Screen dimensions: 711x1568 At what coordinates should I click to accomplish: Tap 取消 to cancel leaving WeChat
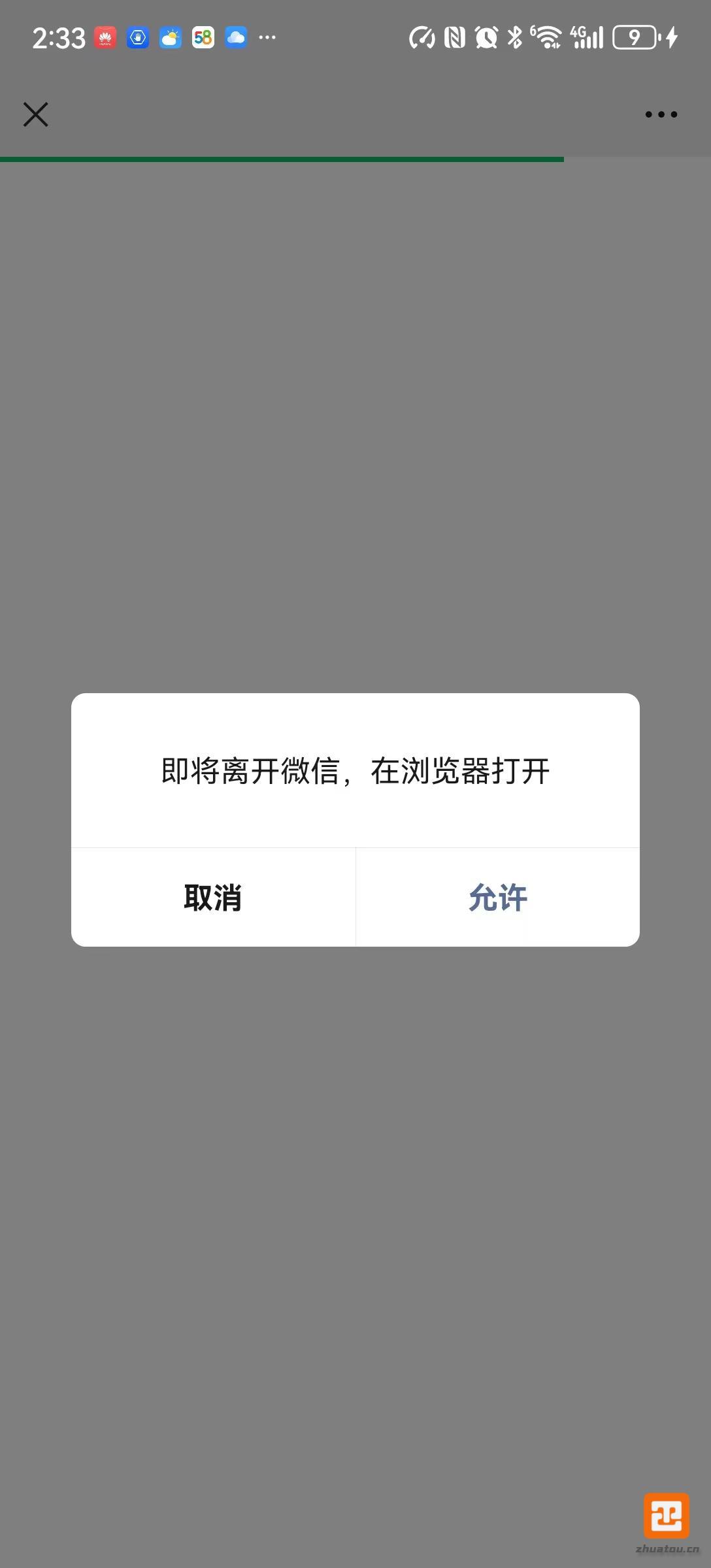coord(213,897)
